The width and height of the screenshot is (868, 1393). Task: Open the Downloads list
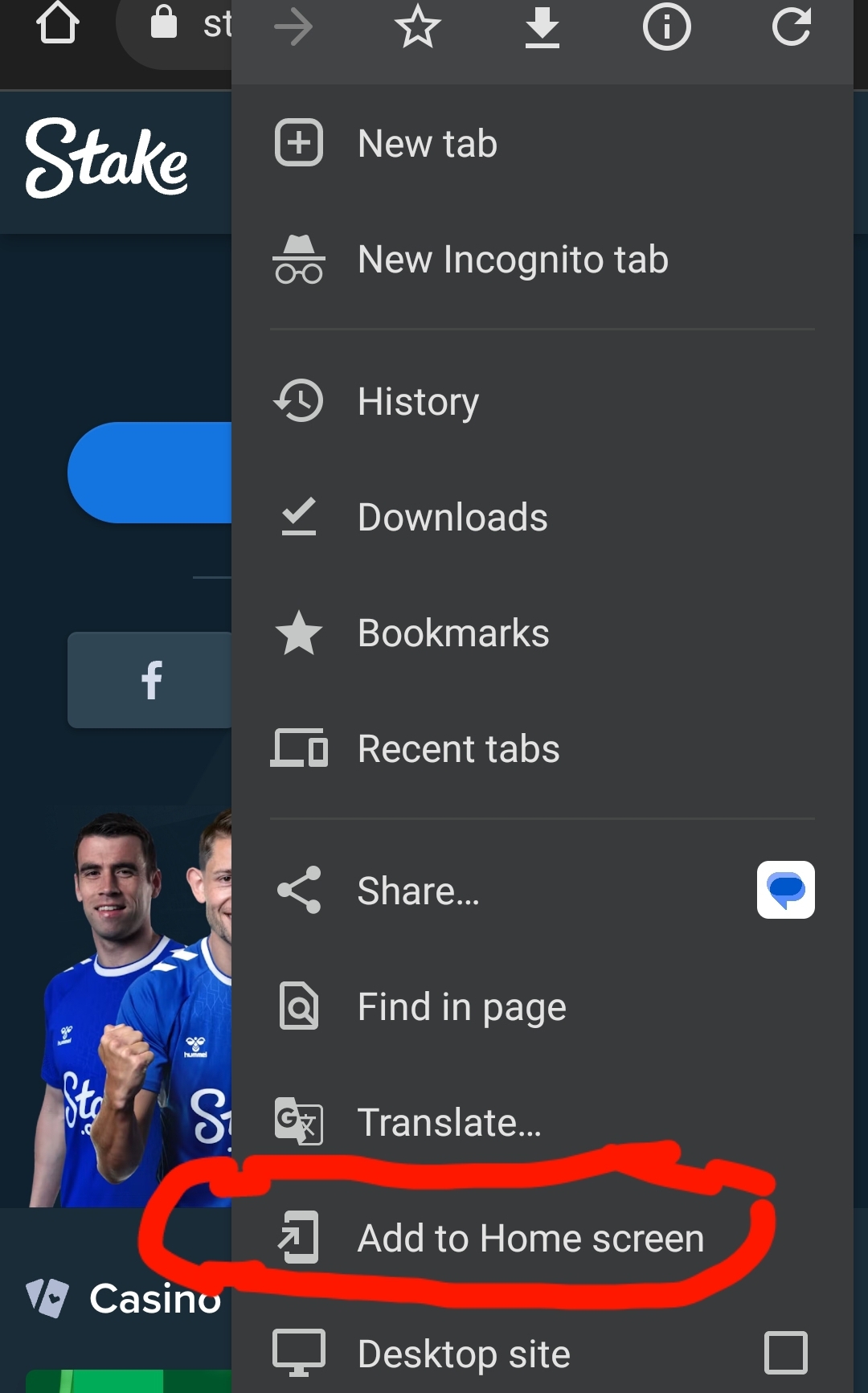tap(542, 517)
